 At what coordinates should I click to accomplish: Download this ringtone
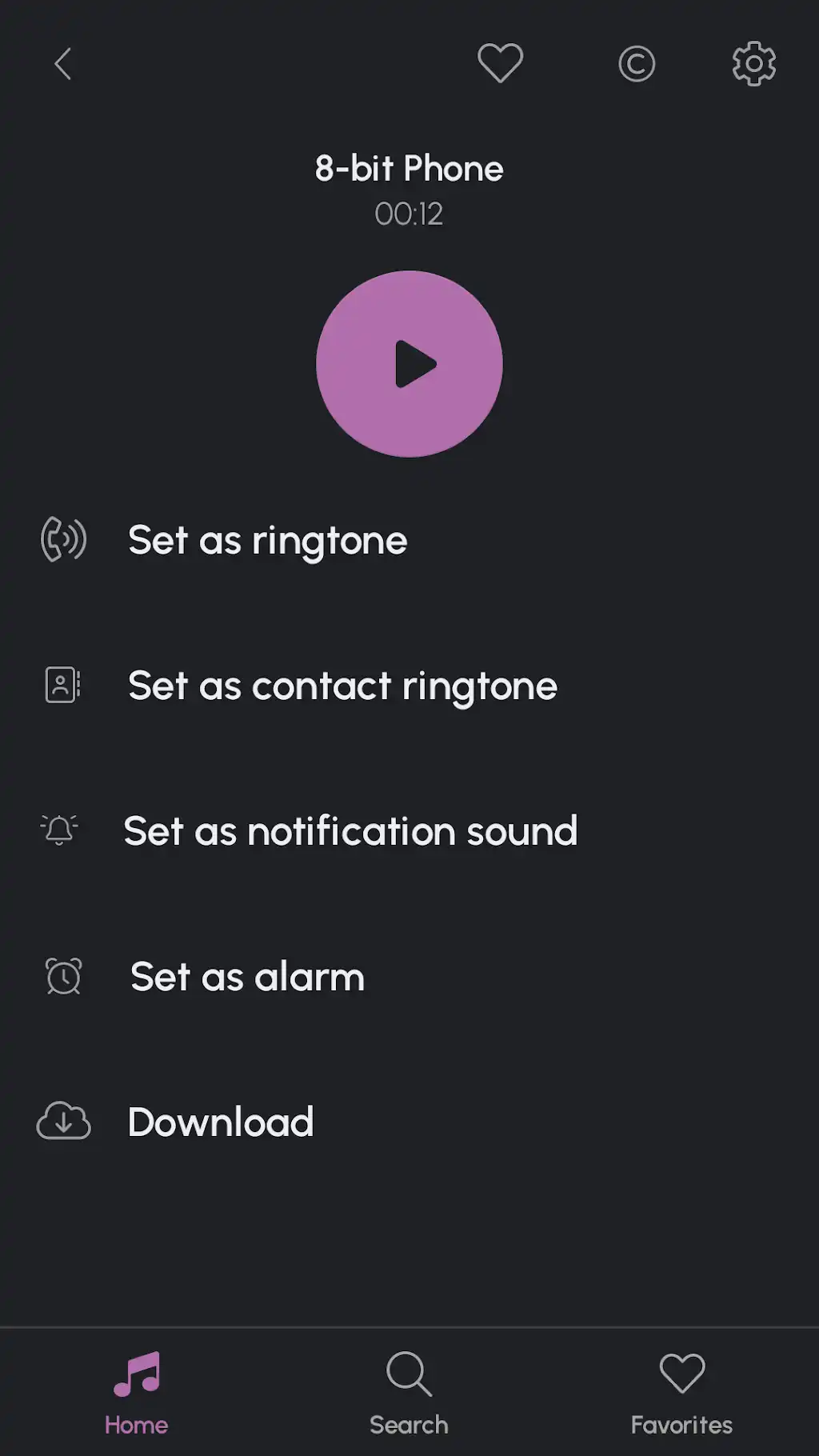(x=409, y=1122)
